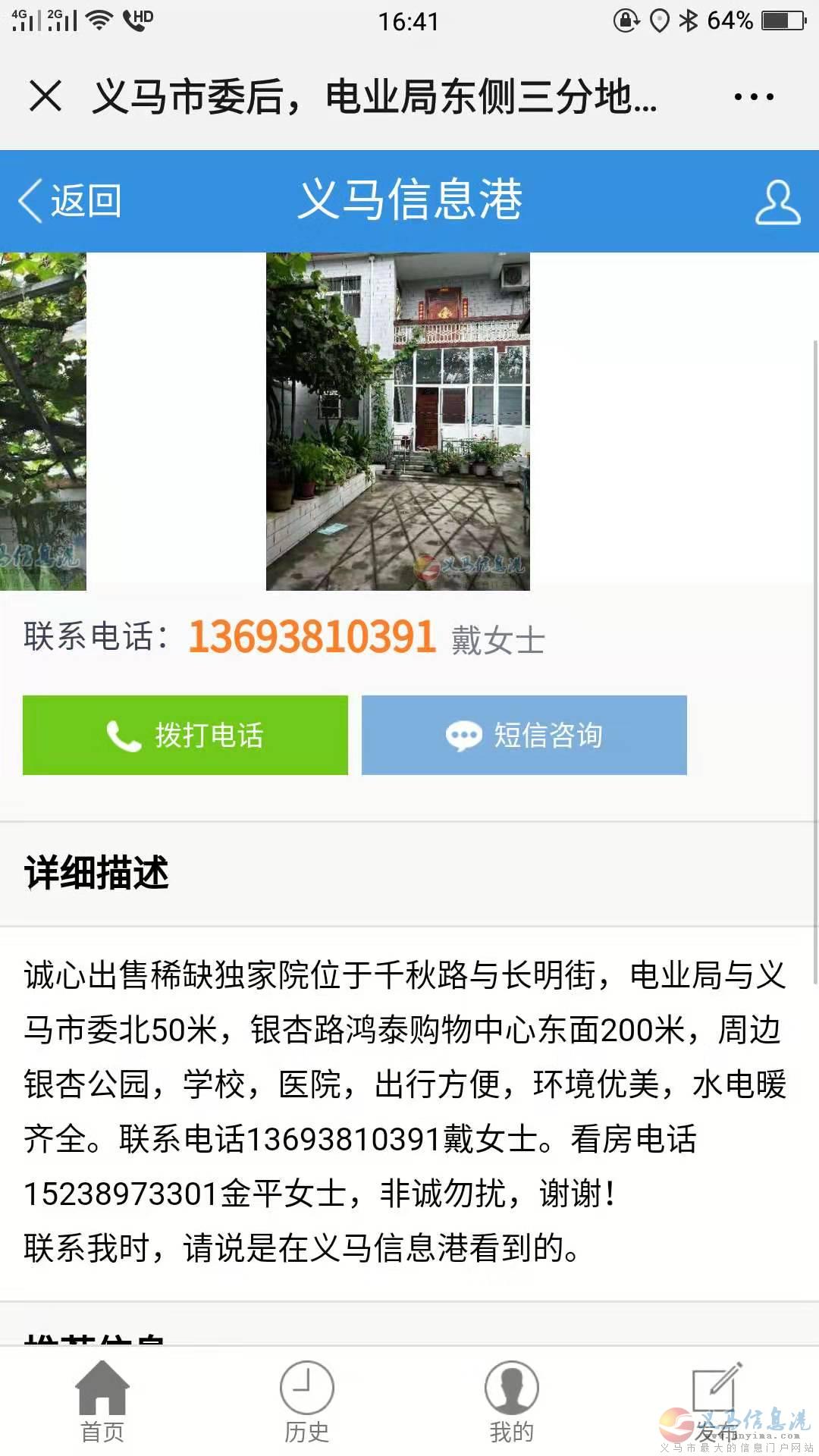819x1456 pixels.
Task: Tap the orange phone number 13693810391
Action: click(x=312, y=636)
